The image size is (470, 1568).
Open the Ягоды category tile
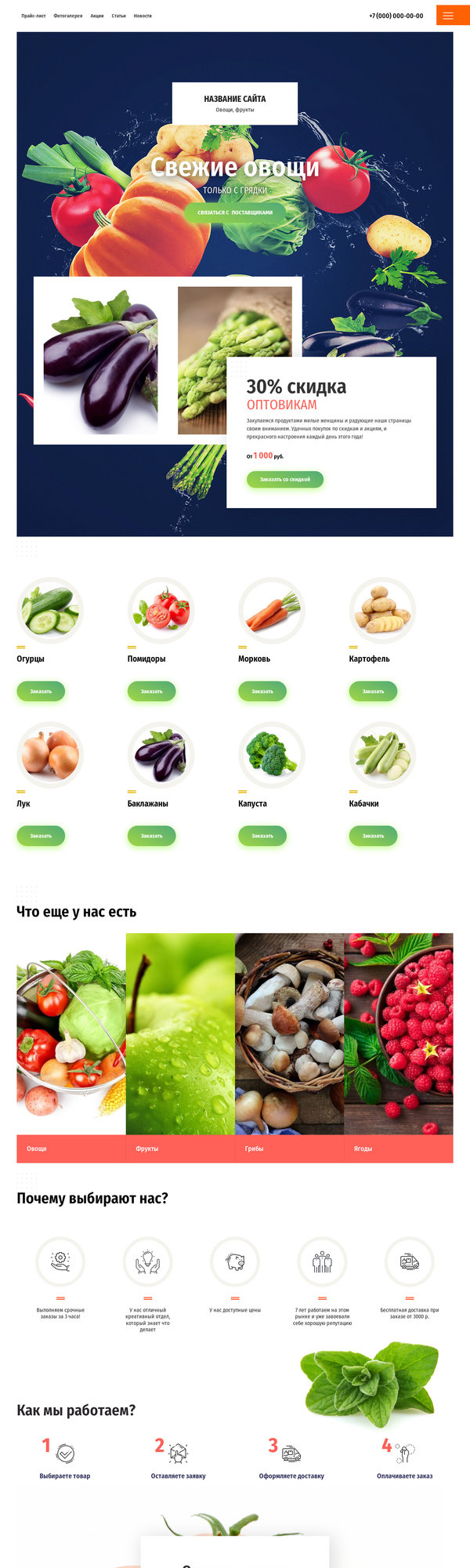point(398,1047)
